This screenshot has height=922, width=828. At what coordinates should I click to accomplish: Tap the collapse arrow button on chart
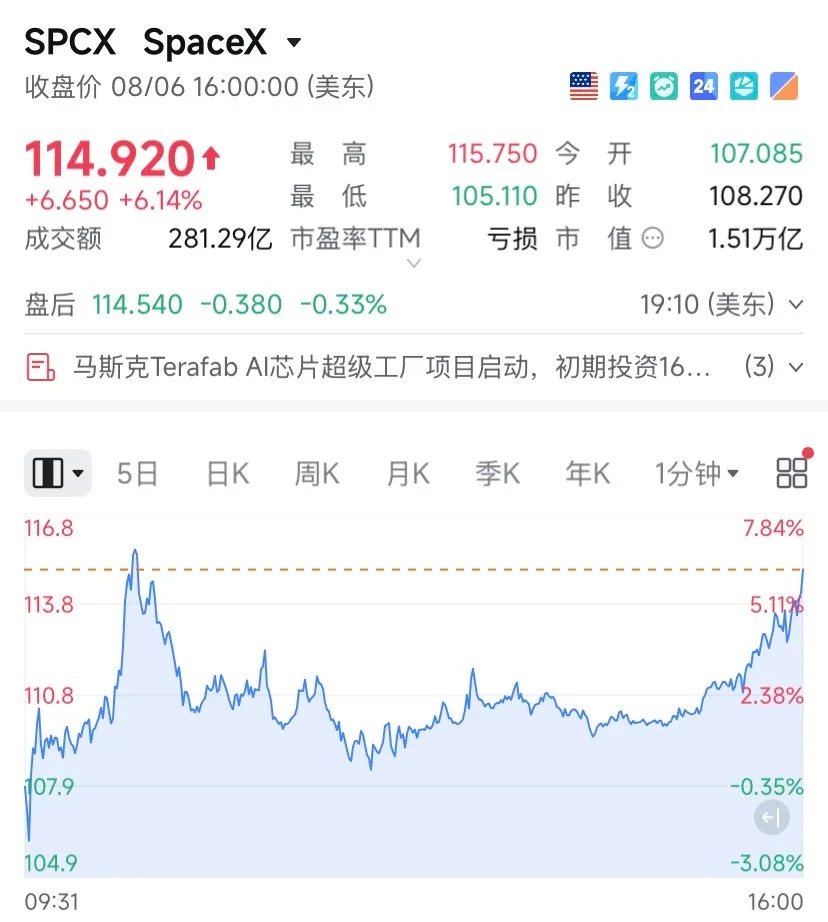click(x=772, y=817)
